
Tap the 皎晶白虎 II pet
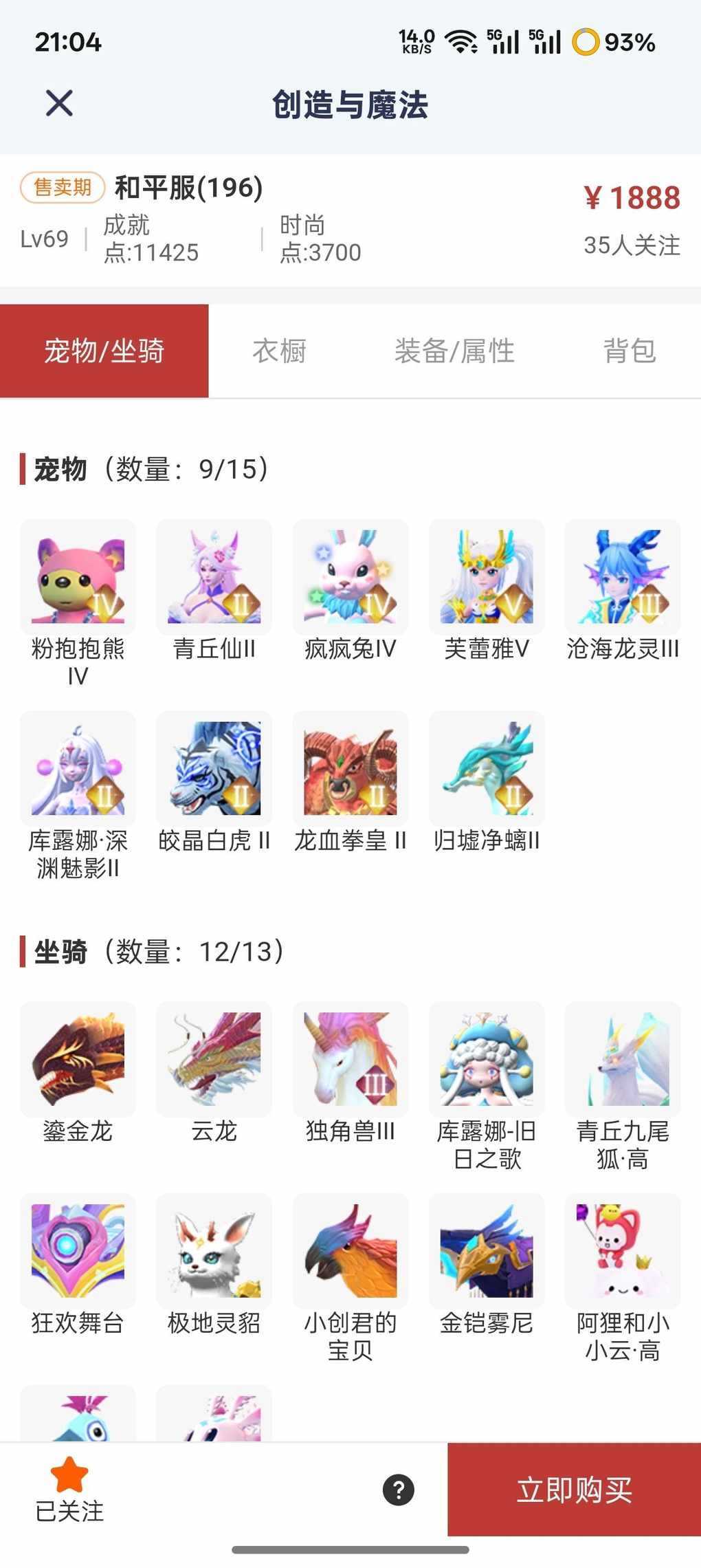click(x=214, y=769)
